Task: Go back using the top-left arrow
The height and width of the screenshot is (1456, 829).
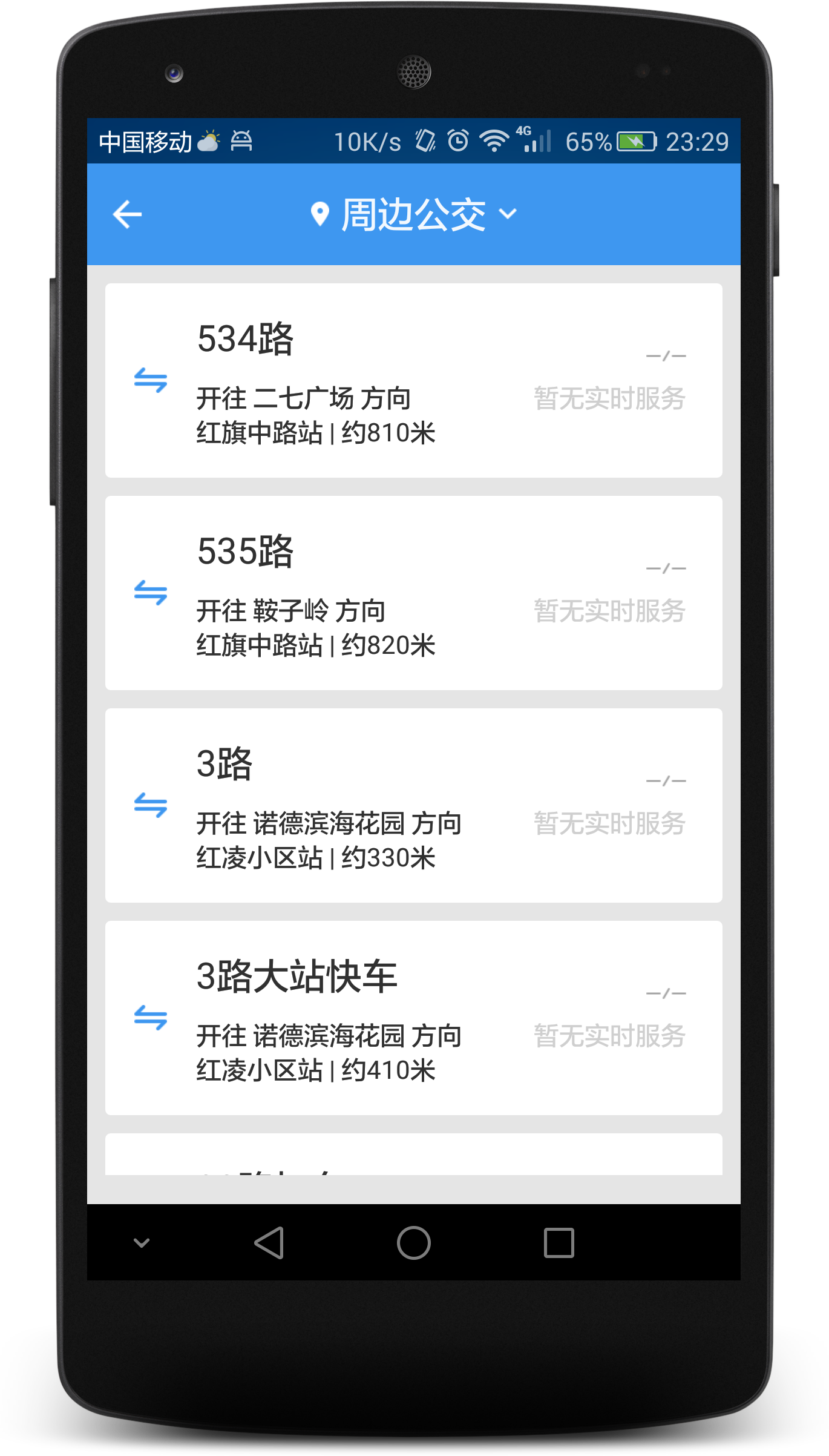Action: (x=127, y=214)
